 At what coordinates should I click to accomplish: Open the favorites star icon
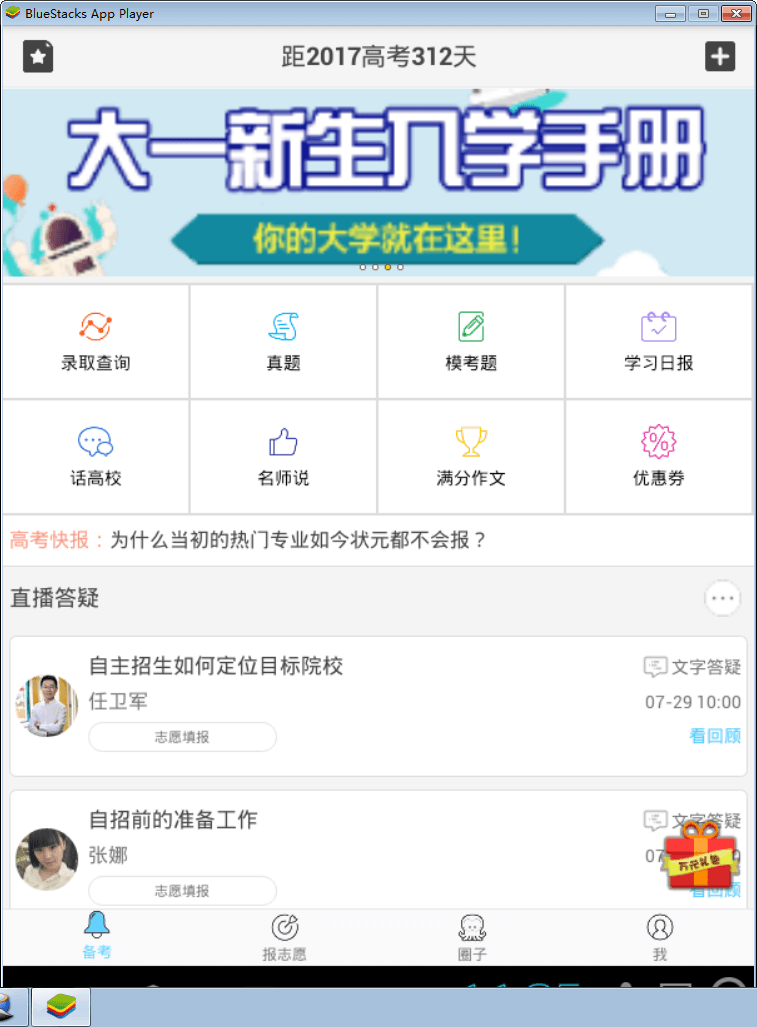pos(38,57)
